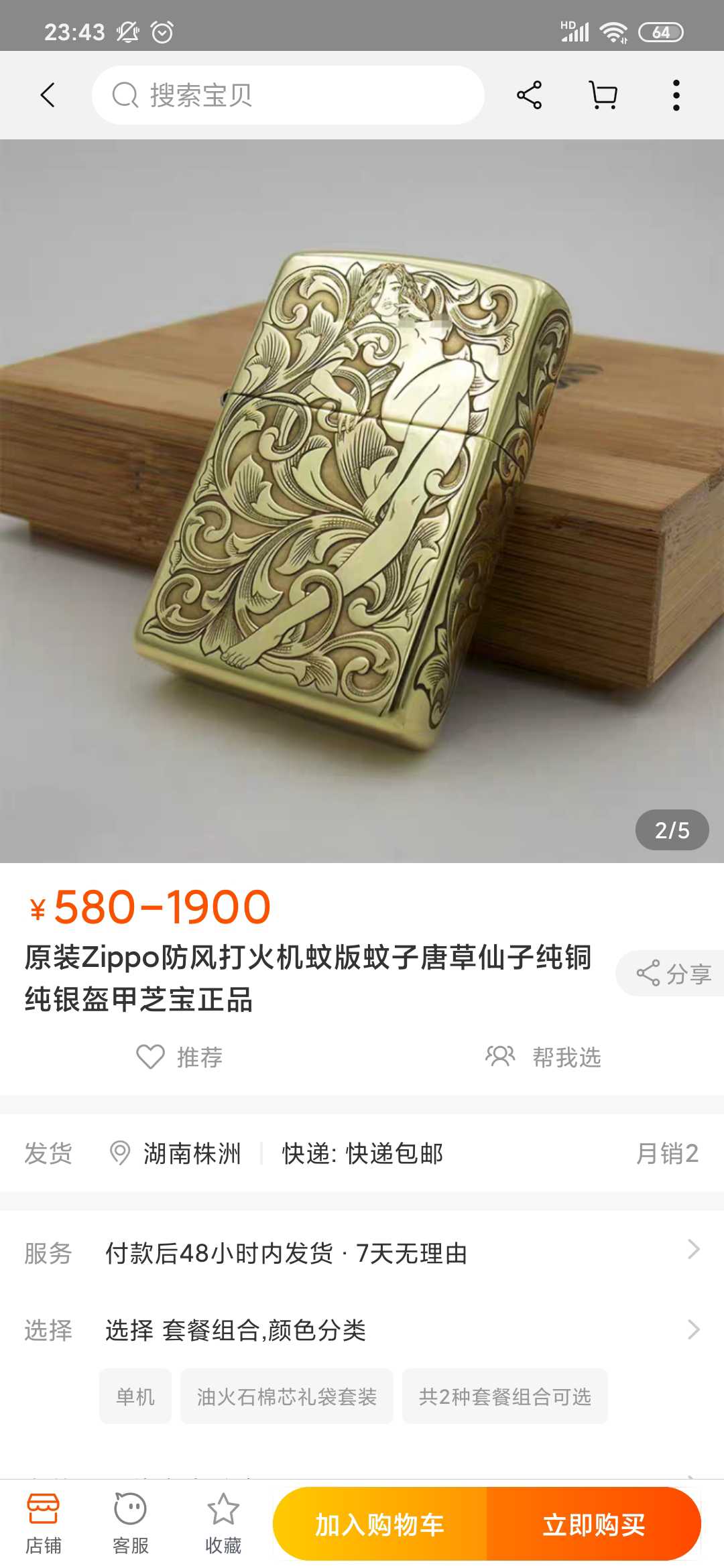
Task: Tap the share icon in the top bar
Action: [529, 95]
